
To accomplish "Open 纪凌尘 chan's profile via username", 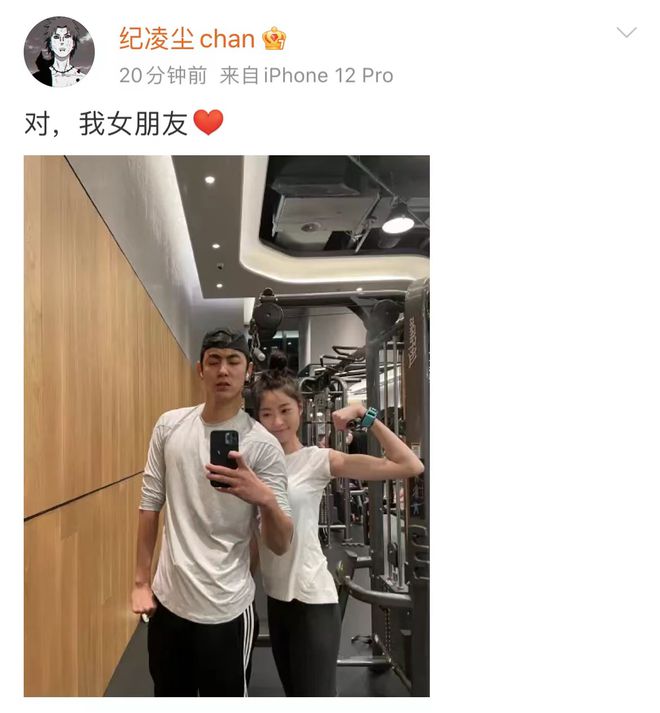I will pos(186,39).
